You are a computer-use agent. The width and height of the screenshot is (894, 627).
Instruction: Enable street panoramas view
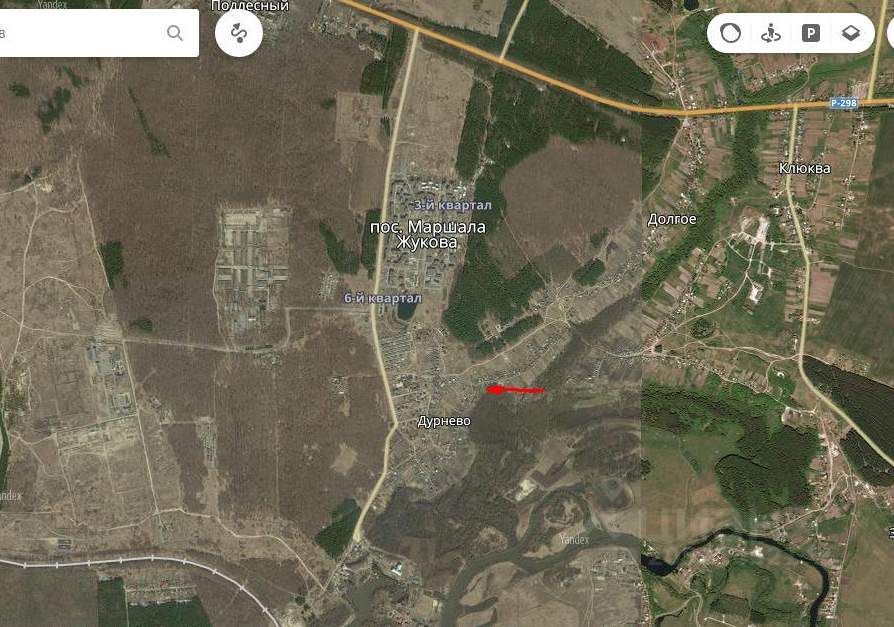tap(770, 33)
